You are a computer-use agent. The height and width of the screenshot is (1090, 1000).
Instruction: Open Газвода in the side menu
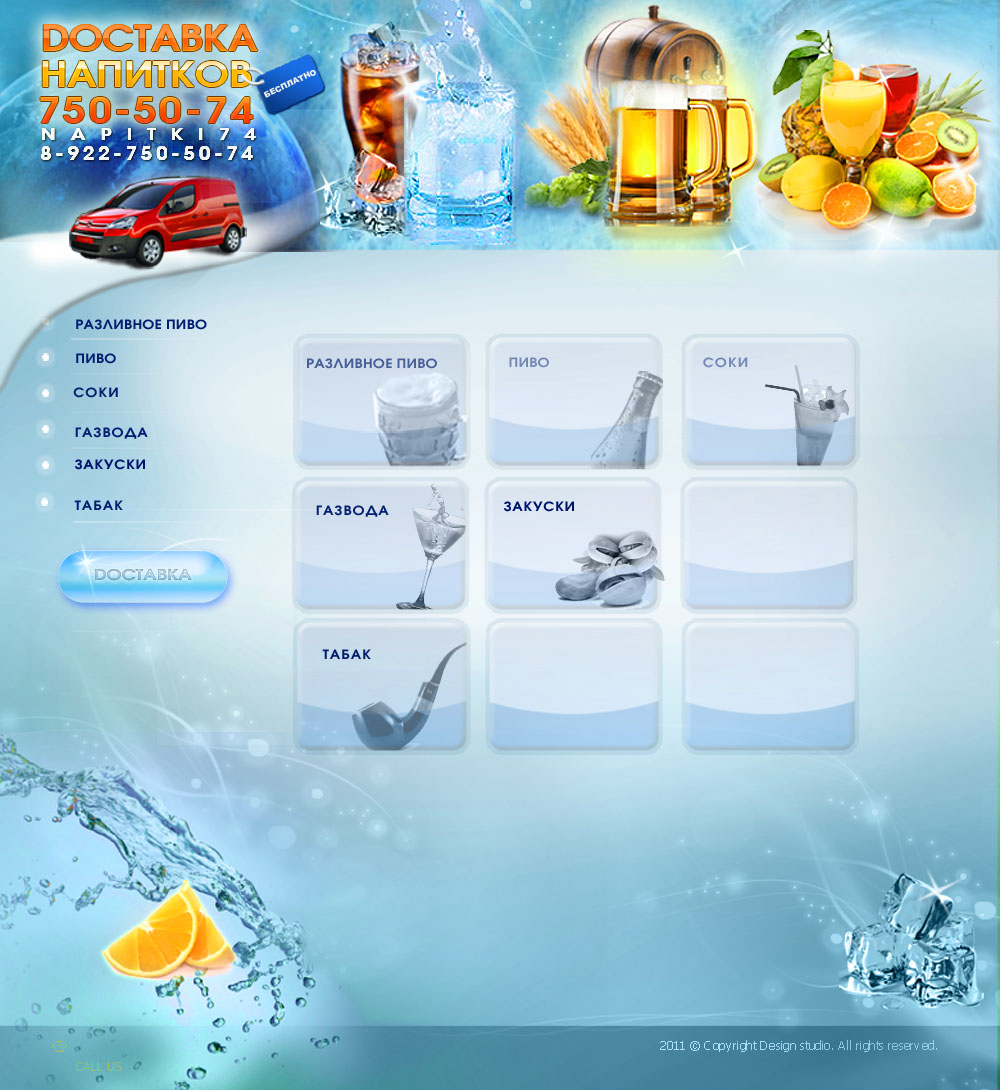coord(111,432)
